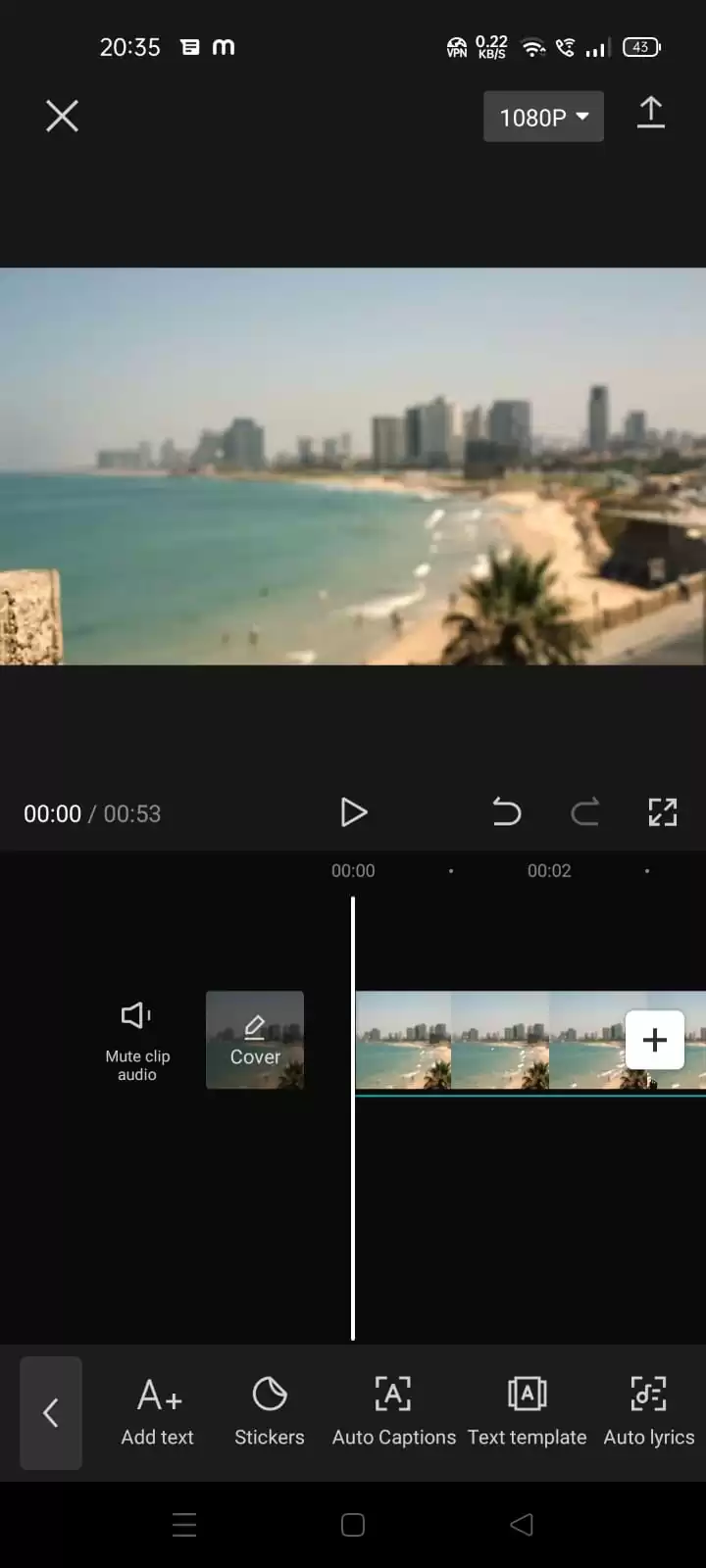Select the beach video clip in timeline
This screenshot has height=1568, width=706.
tap(490, 1040)
